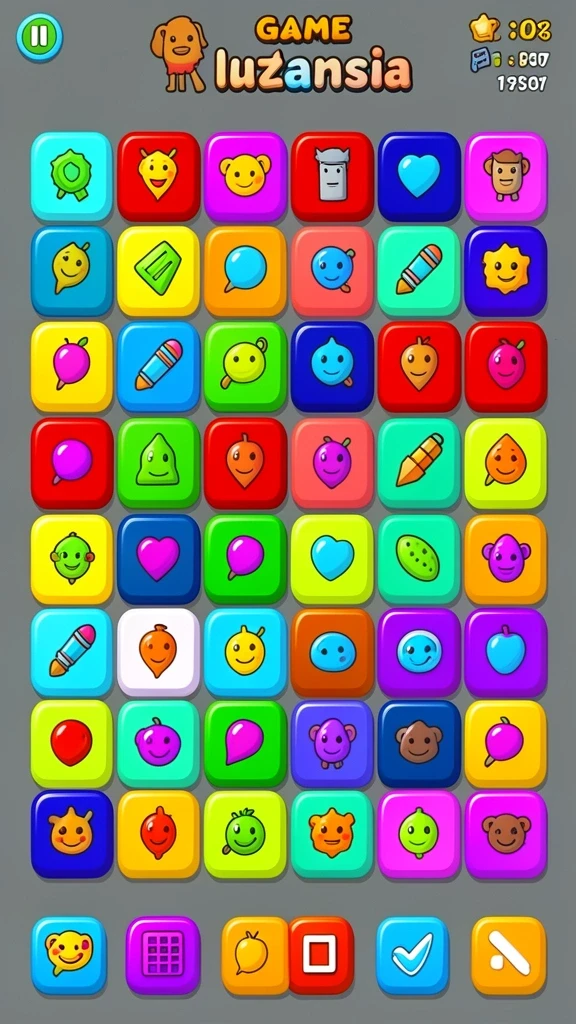The height and width of the screenshot is (1024, 576).
Task: Select the green triangle slime tile
Action: pyautogui.click(x=158, y=462)
